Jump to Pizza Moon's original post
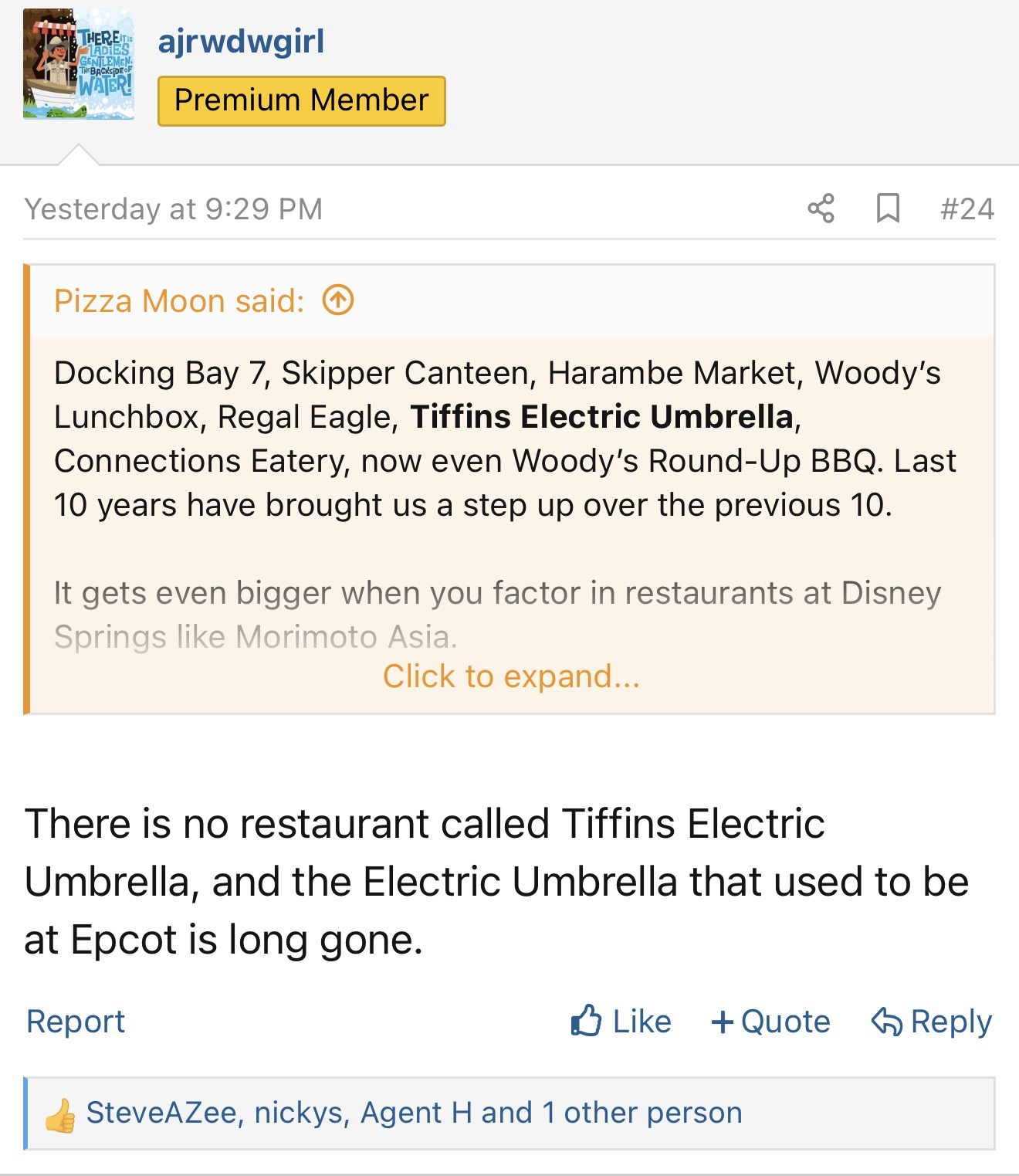The width and height of the screenshot is (1019, 1176). [x=338, y=300]
